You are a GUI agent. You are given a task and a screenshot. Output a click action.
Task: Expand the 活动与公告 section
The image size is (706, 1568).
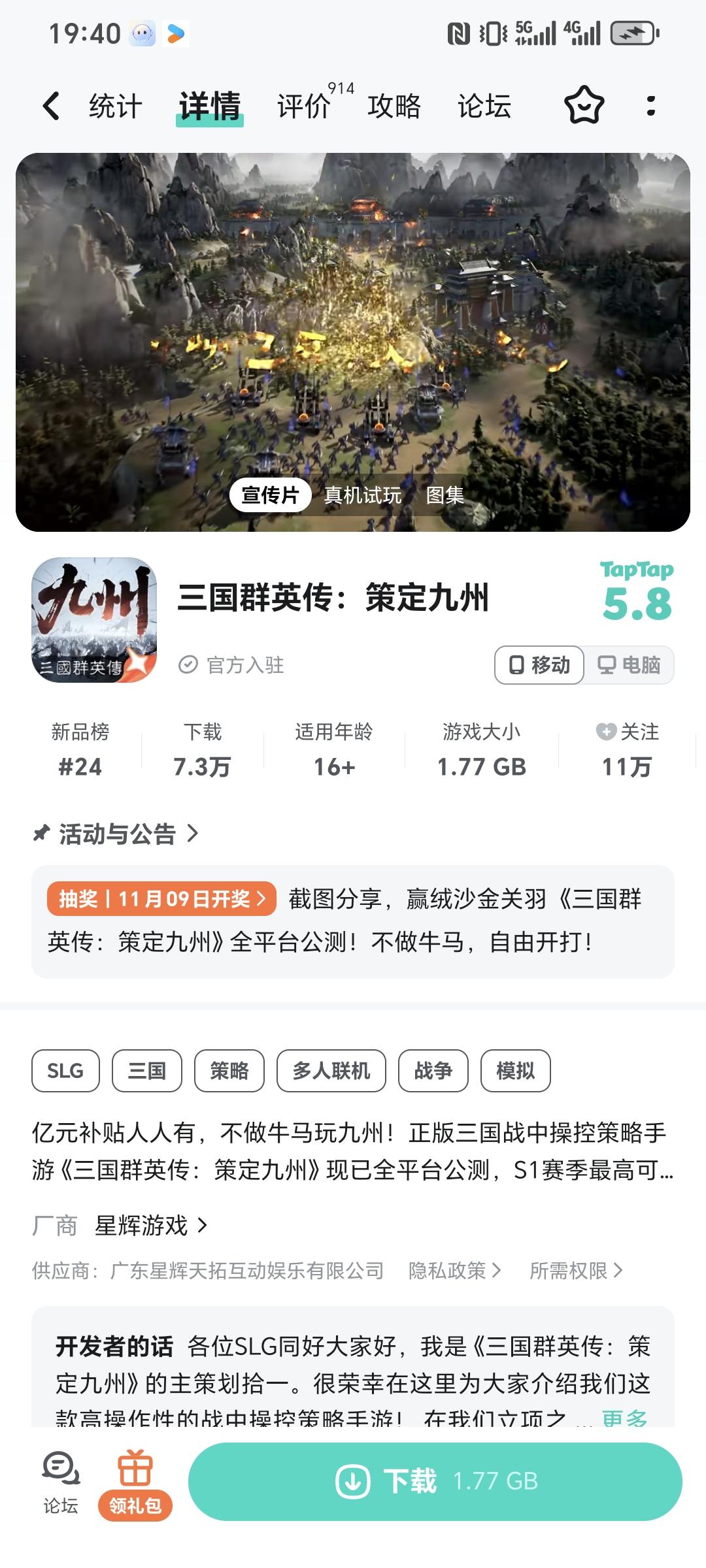(118, 834)
